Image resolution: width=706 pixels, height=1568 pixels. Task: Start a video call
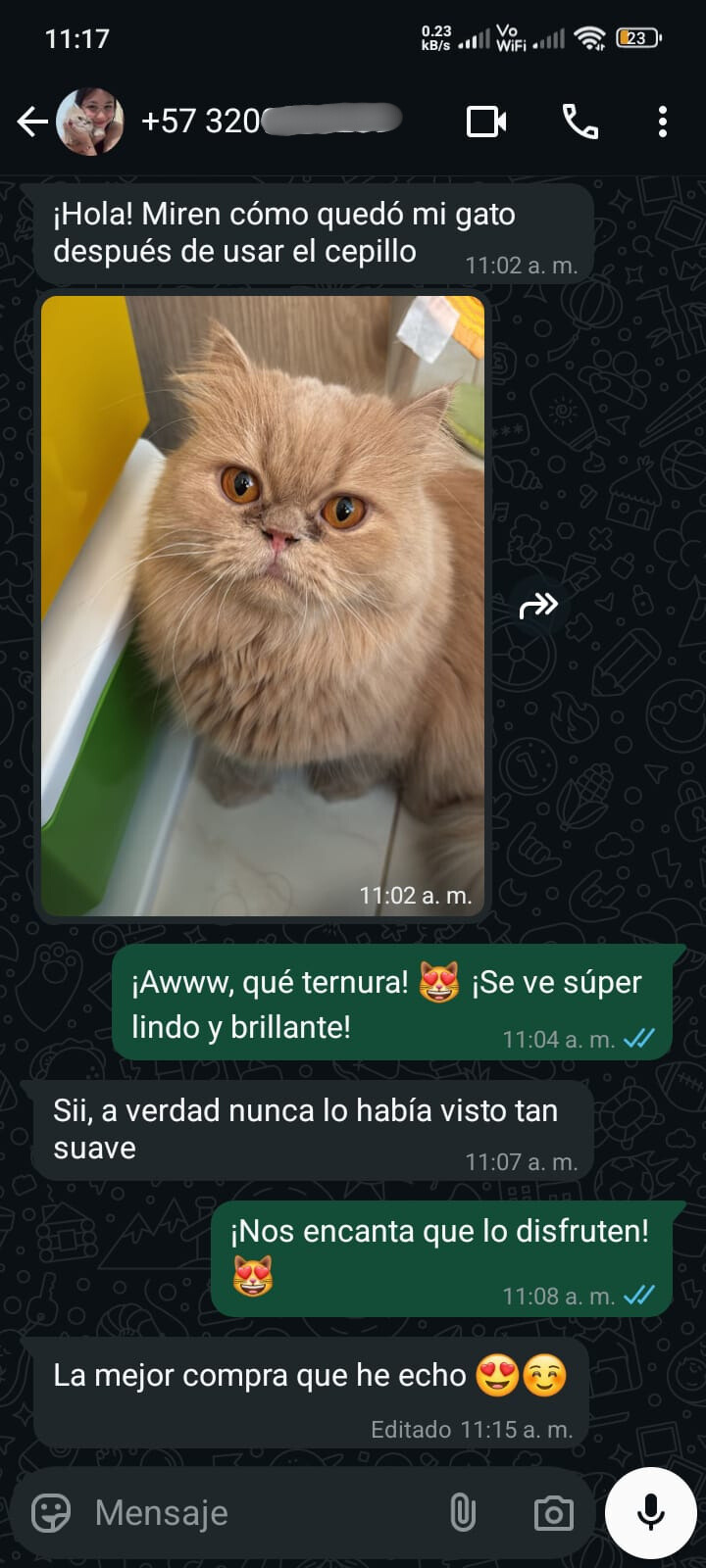(x=486, y=122)
